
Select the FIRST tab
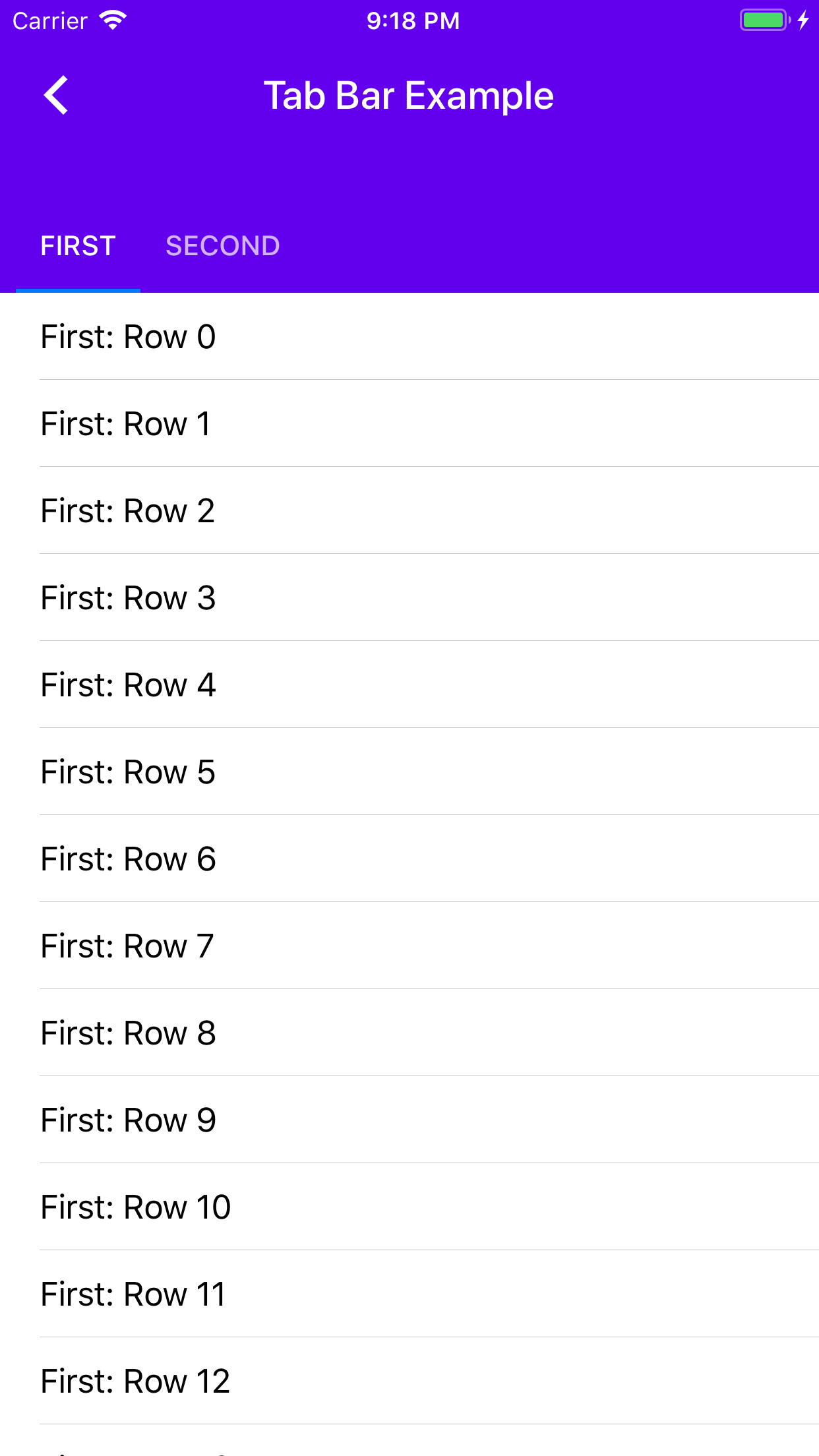pyautogui.click(x=78, y=246)
